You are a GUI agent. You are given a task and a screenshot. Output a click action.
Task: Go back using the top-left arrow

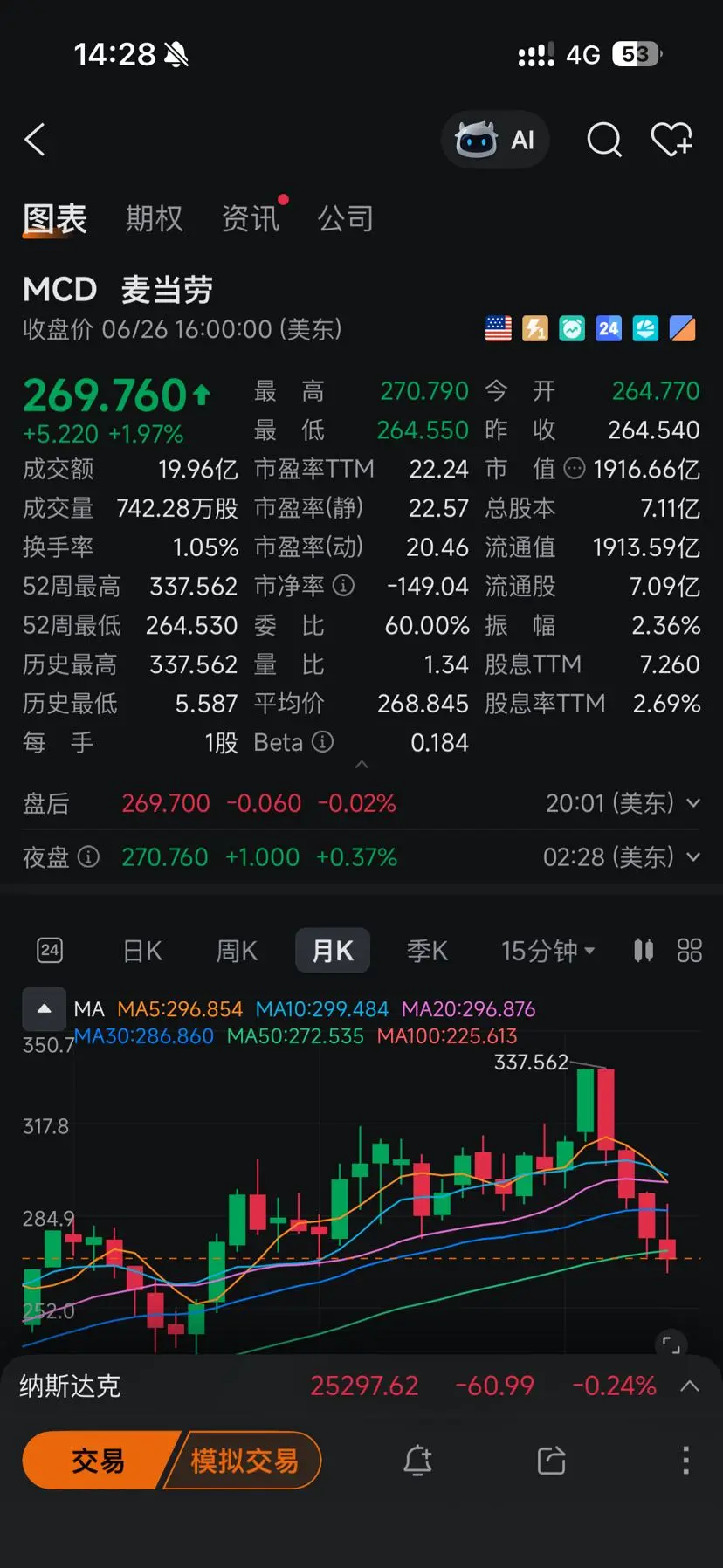pyautogui.click(x=35, y=140)
